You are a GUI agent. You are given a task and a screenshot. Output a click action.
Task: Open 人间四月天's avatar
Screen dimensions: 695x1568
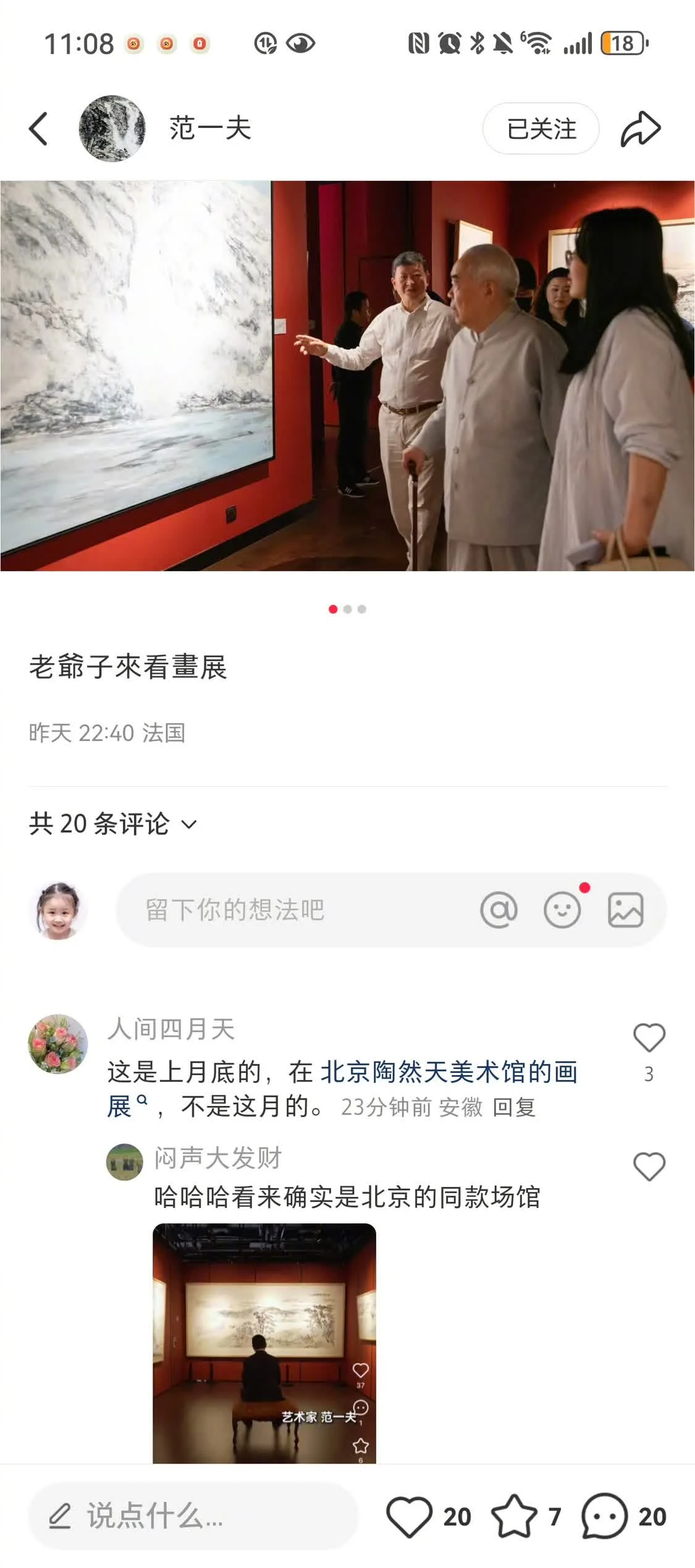[x=58, y=1044]
